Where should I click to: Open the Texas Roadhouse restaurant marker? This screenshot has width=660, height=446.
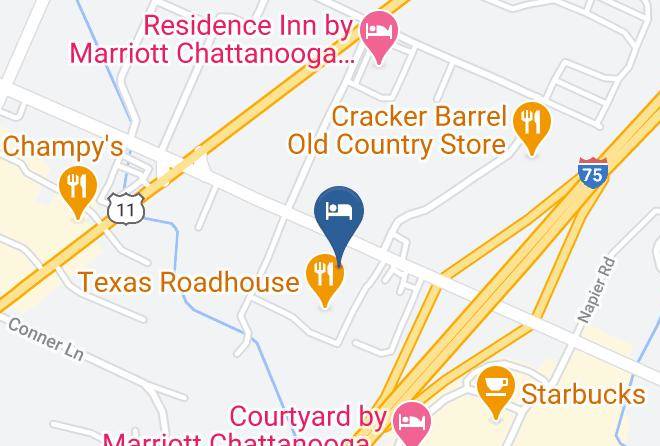(325, 279)
